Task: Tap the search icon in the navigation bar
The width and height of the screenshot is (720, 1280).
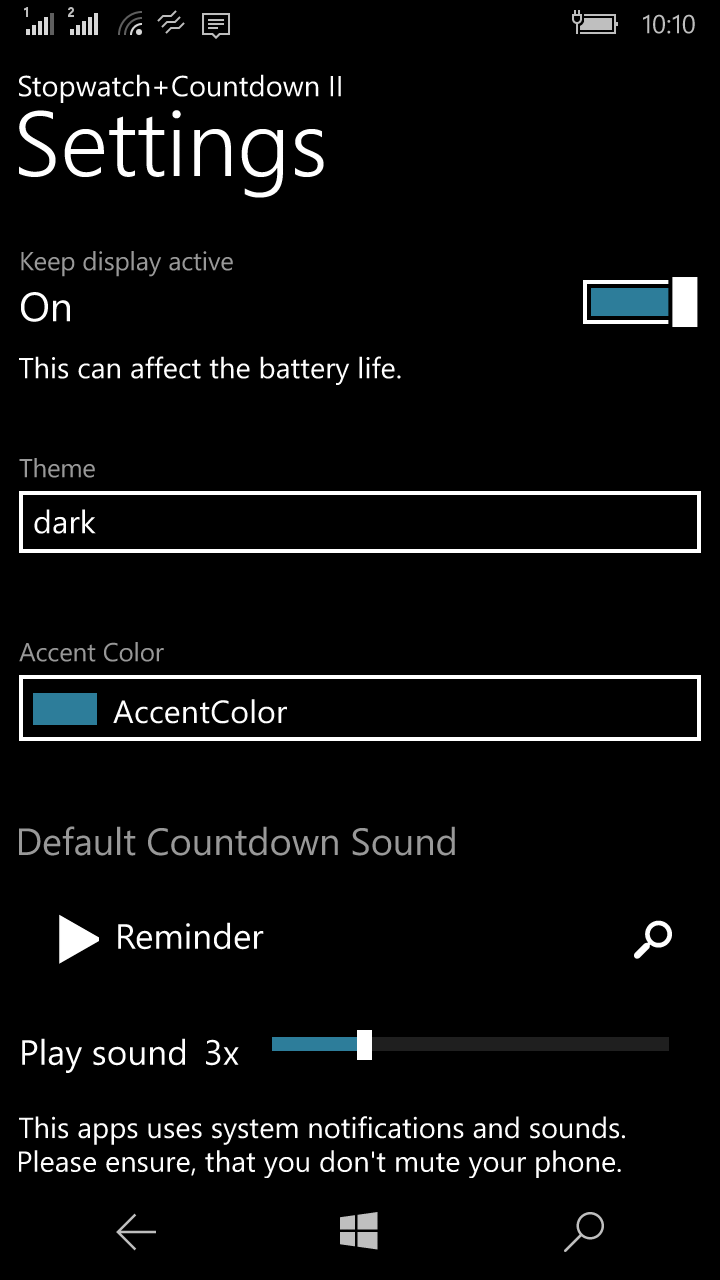Action: click(583, 1232)
